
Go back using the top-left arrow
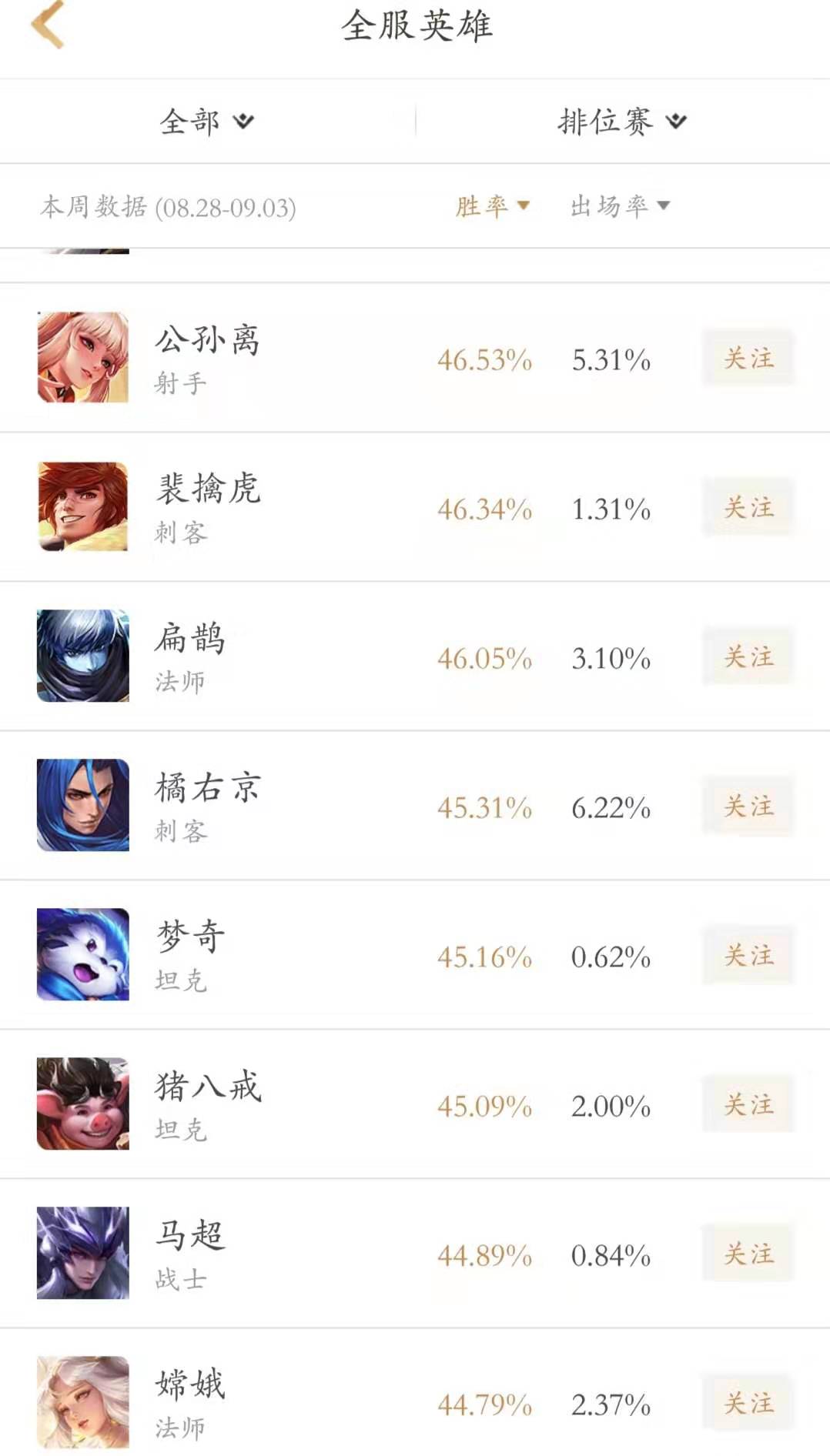click(x=48, y=25)
